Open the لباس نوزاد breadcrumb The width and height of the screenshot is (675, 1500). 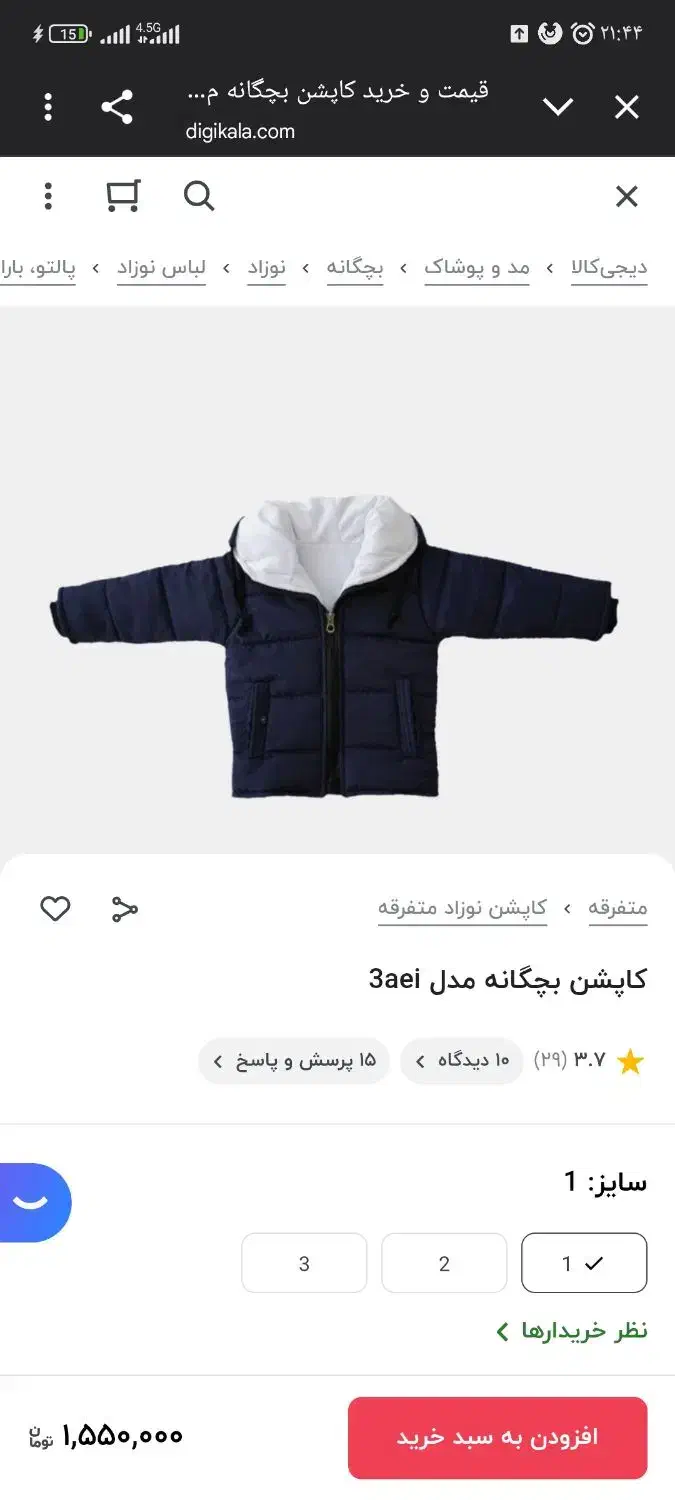161,268
